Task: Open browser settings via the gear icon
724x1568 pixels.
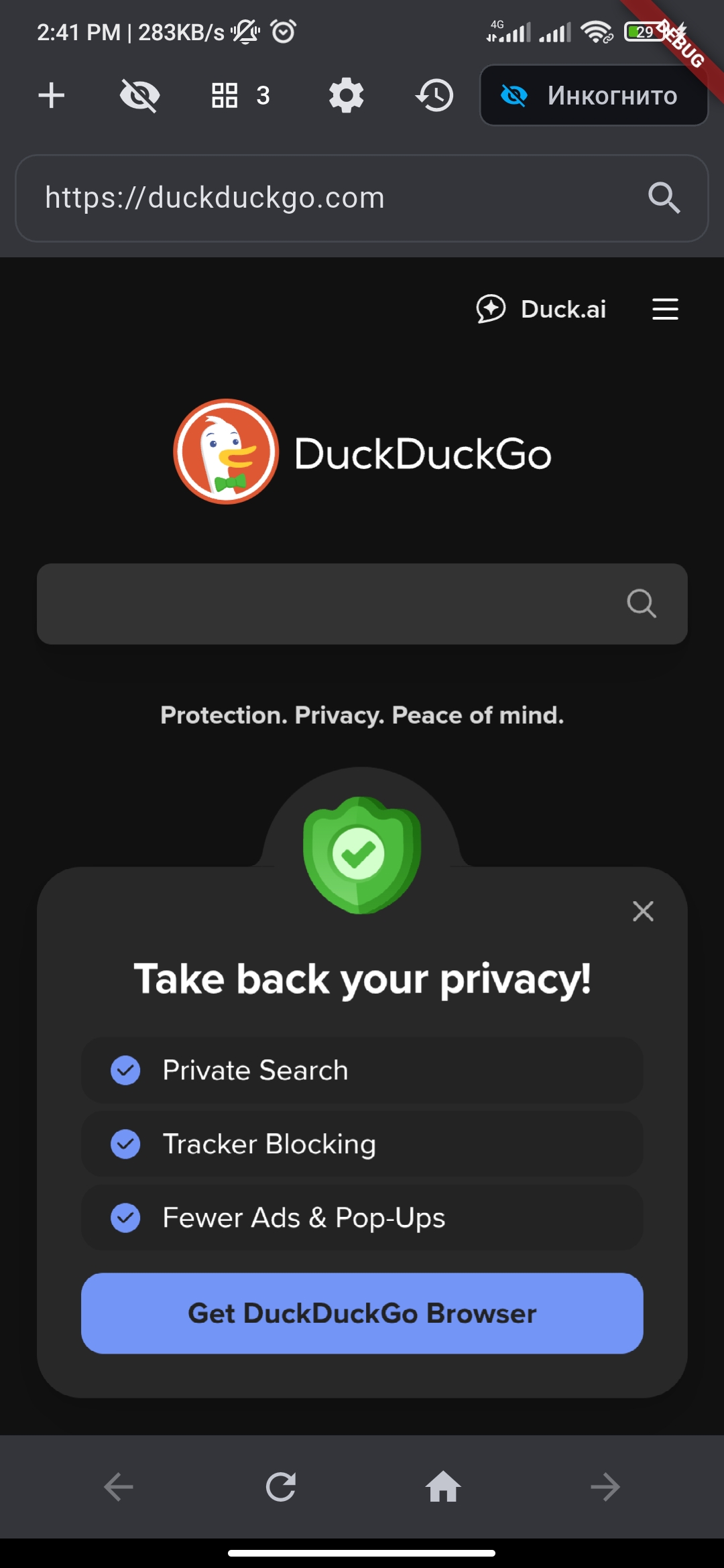Action: (346, 95)
